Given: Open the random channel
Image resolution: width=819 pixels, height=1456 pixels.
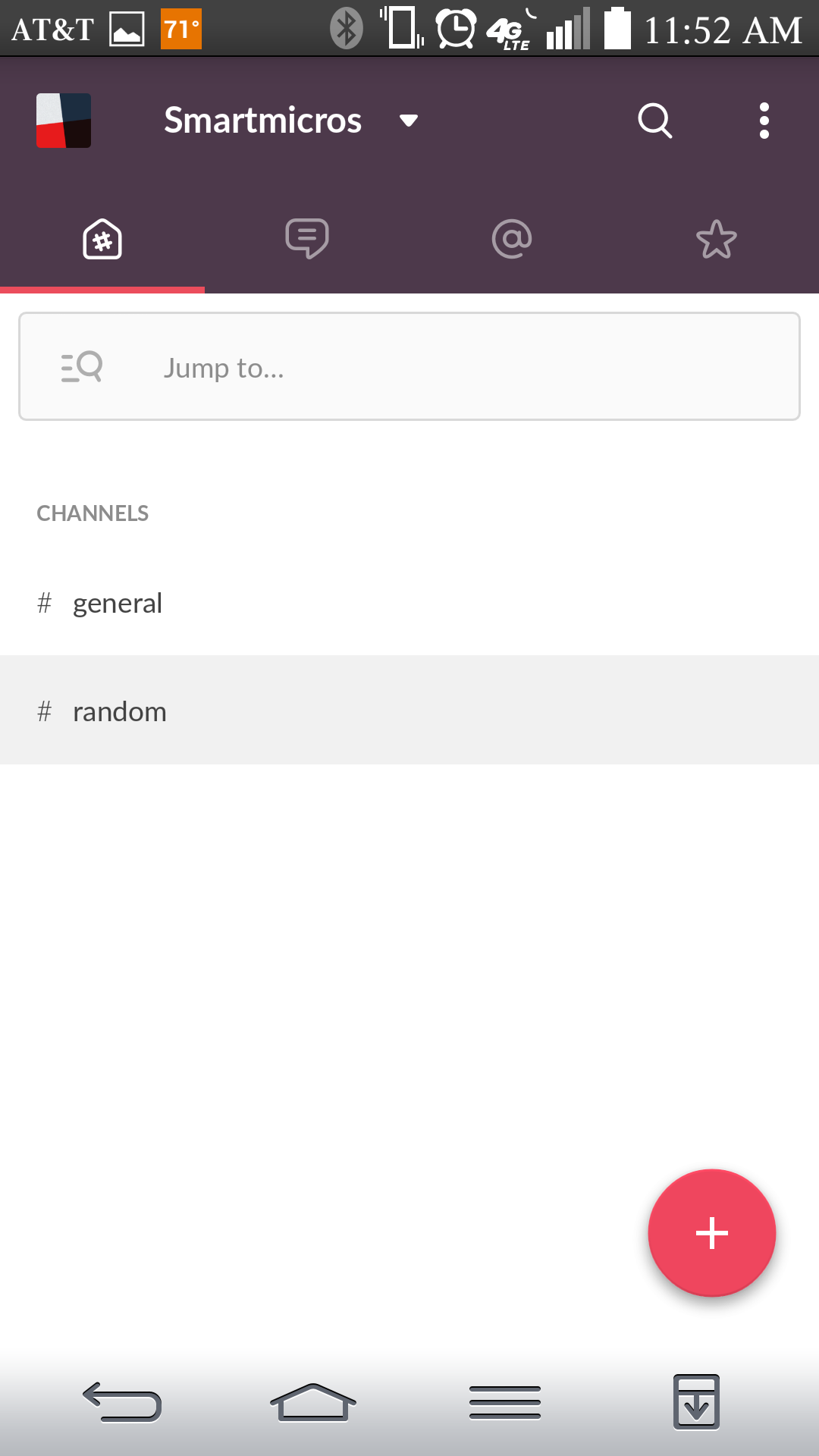Looking at the screenshot, I should (409, 711).
